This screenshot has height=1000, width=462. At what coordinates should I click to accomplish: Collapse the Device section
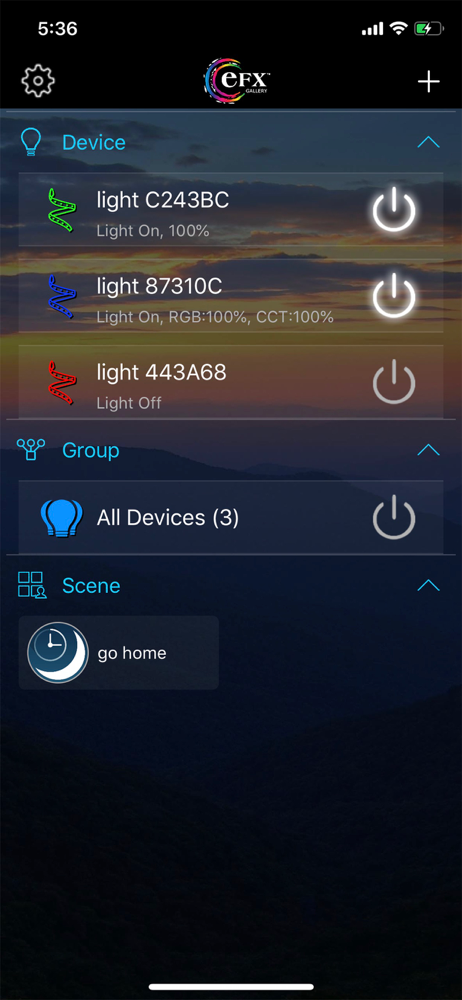tap(428, 142)
